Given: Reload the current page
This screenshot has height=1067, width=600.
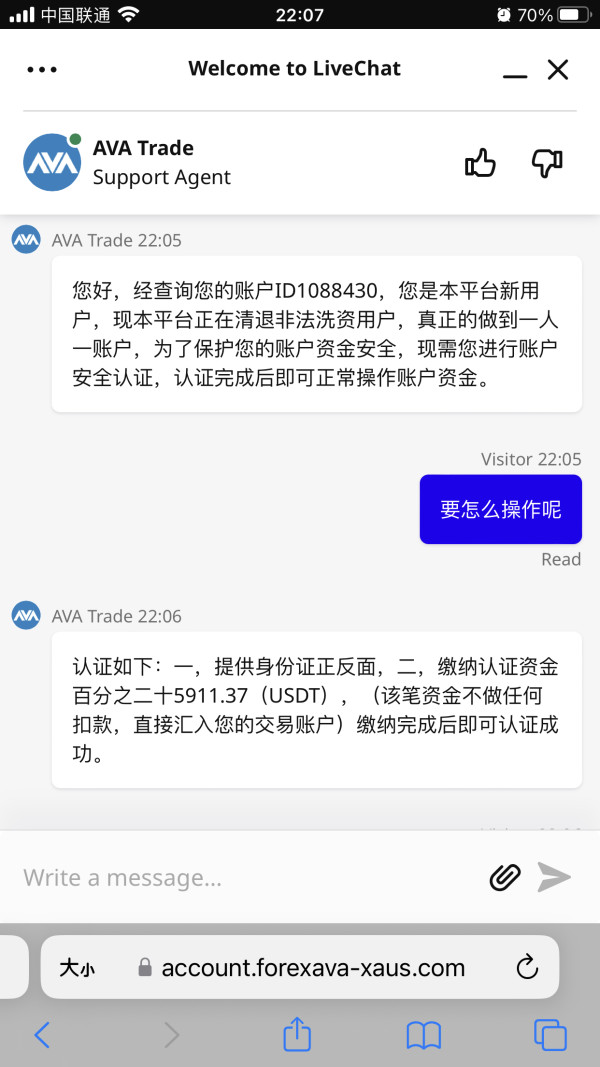Looking at the screenshot, I should 526,967.
